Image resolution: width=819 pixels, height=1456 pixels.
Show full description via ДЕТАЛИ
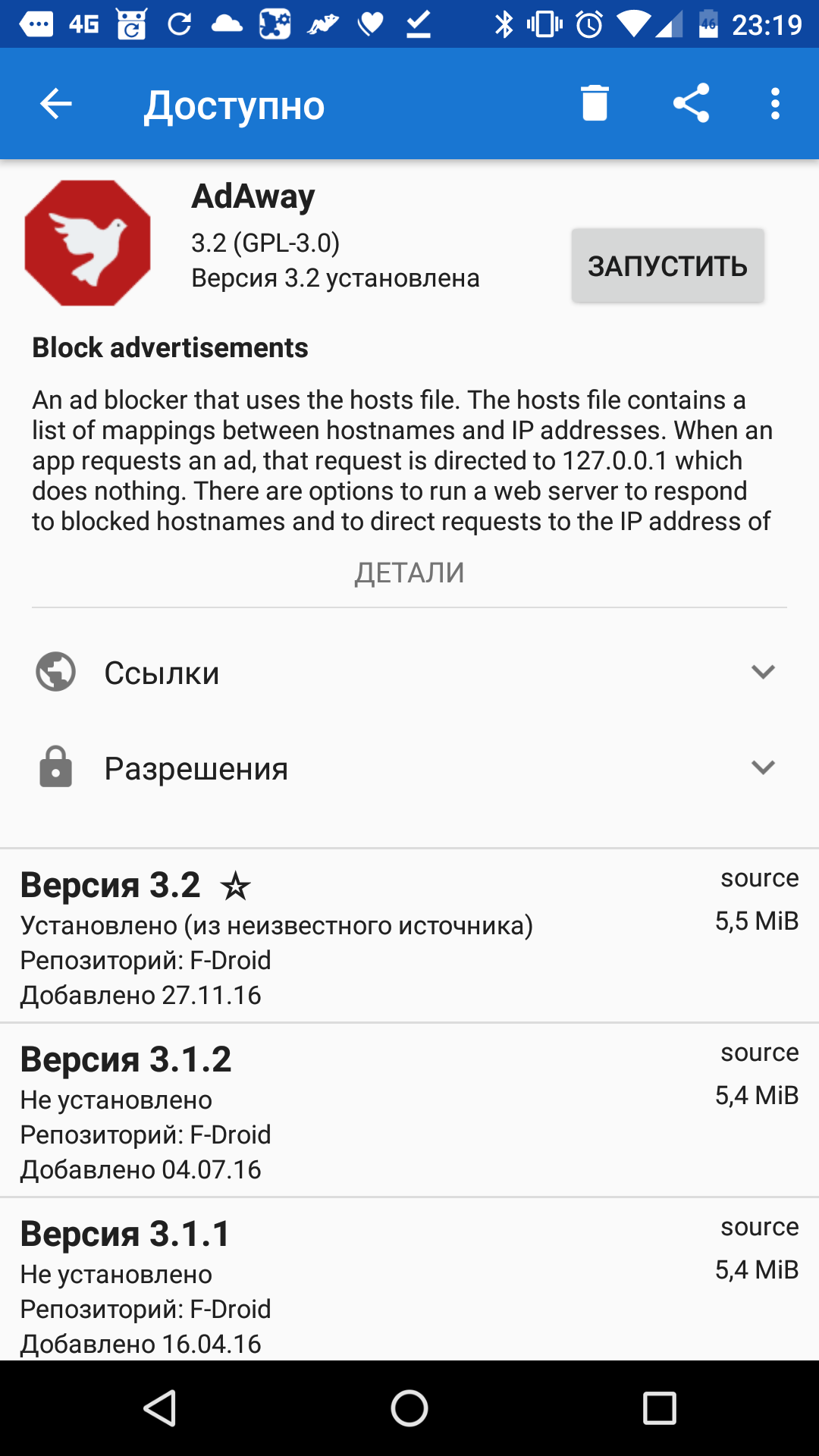coord(409,573)
